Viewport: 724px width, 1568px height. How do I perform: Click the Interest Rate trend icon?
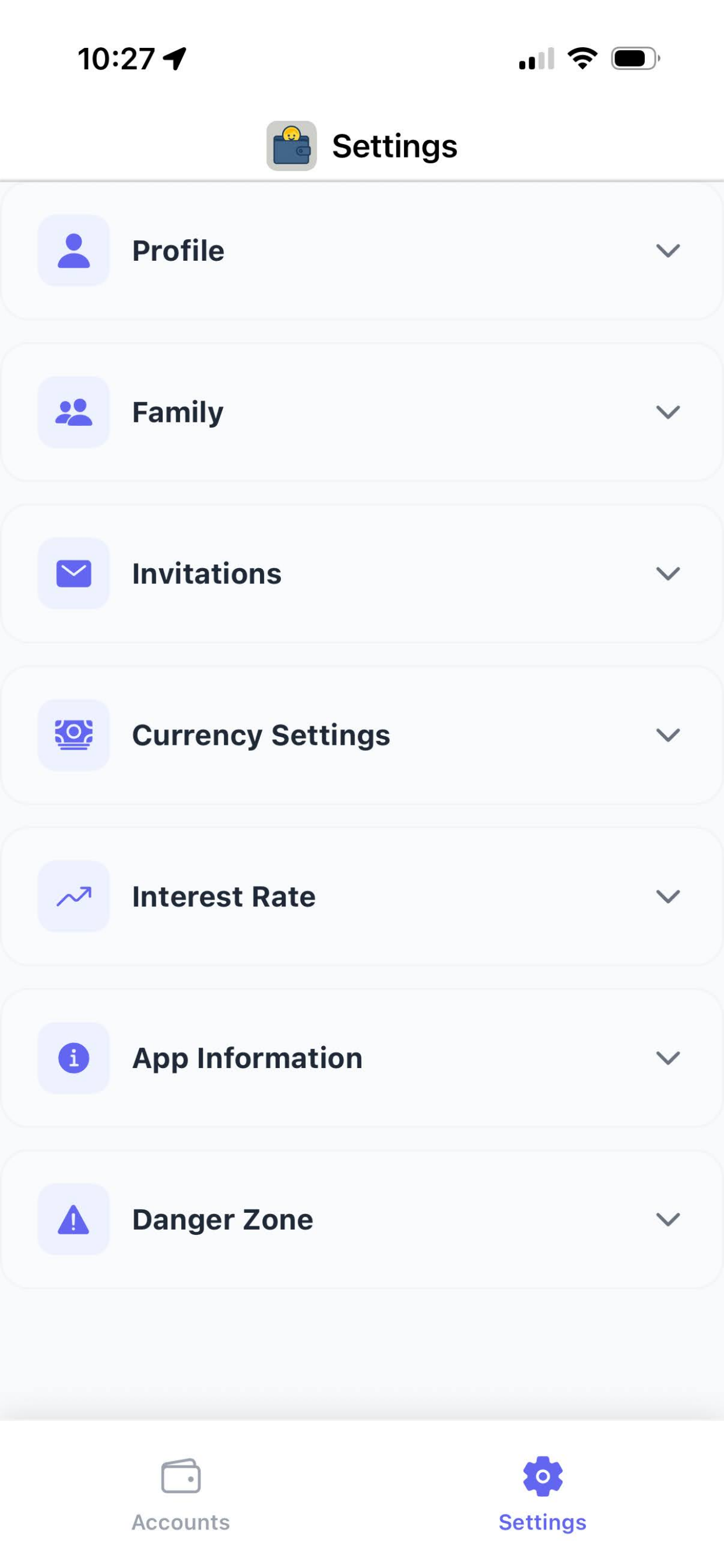click(72, 895)
